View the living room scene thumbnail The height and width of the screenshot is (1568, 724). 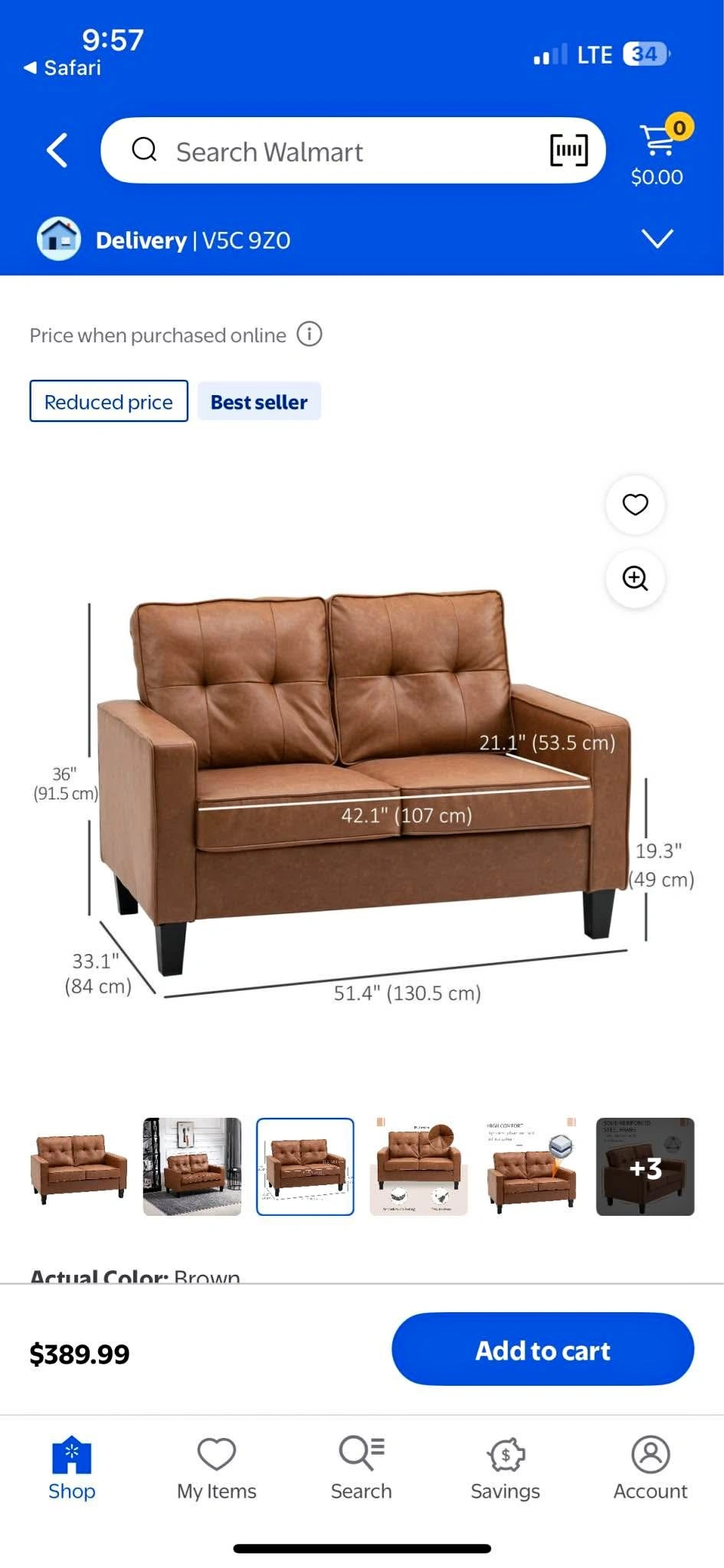pos(192,1166)
